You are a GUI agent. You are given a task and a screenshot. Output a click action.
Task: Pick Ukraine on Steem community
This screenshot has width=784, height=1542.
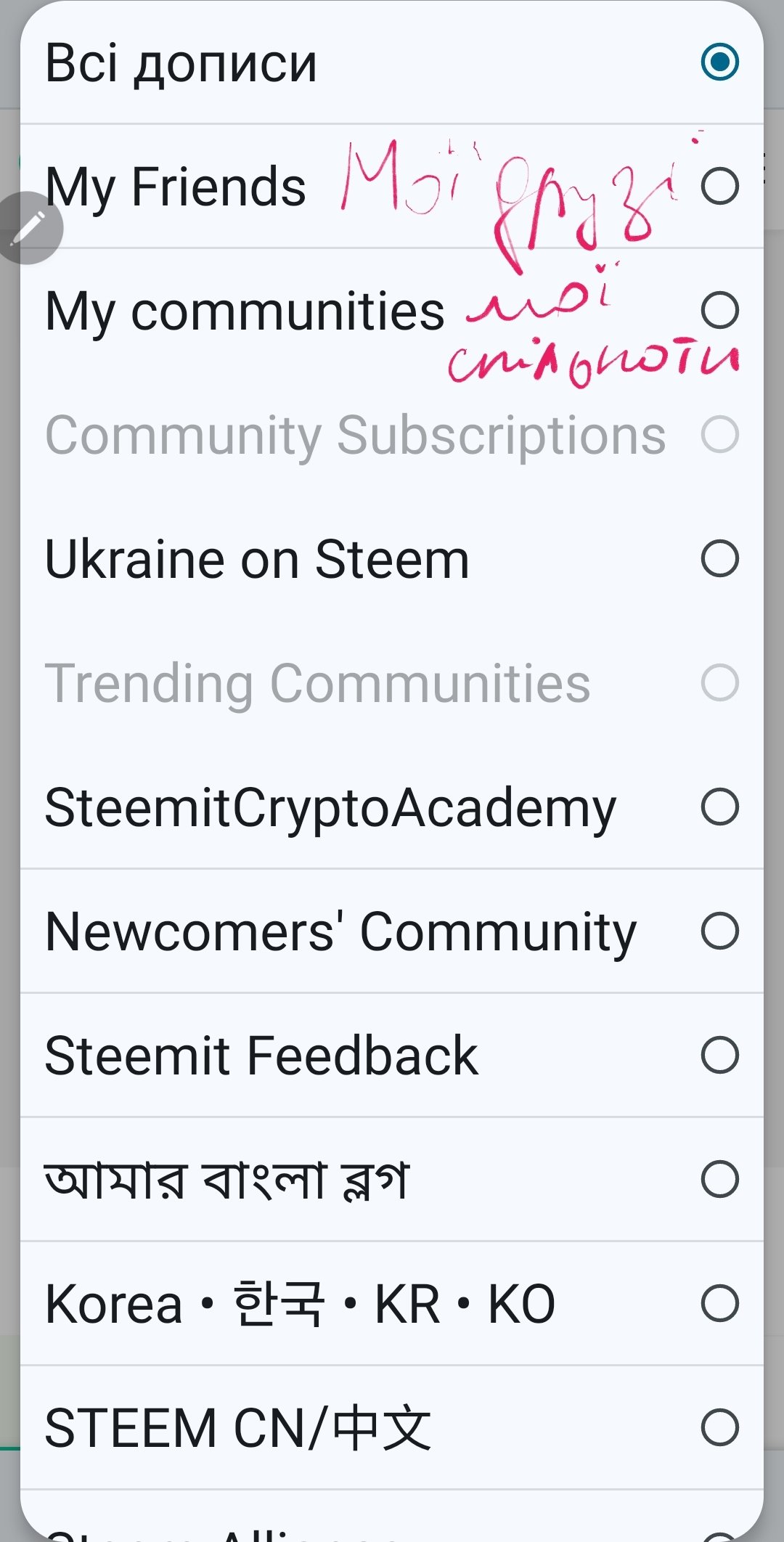click(x=392, y=559)
